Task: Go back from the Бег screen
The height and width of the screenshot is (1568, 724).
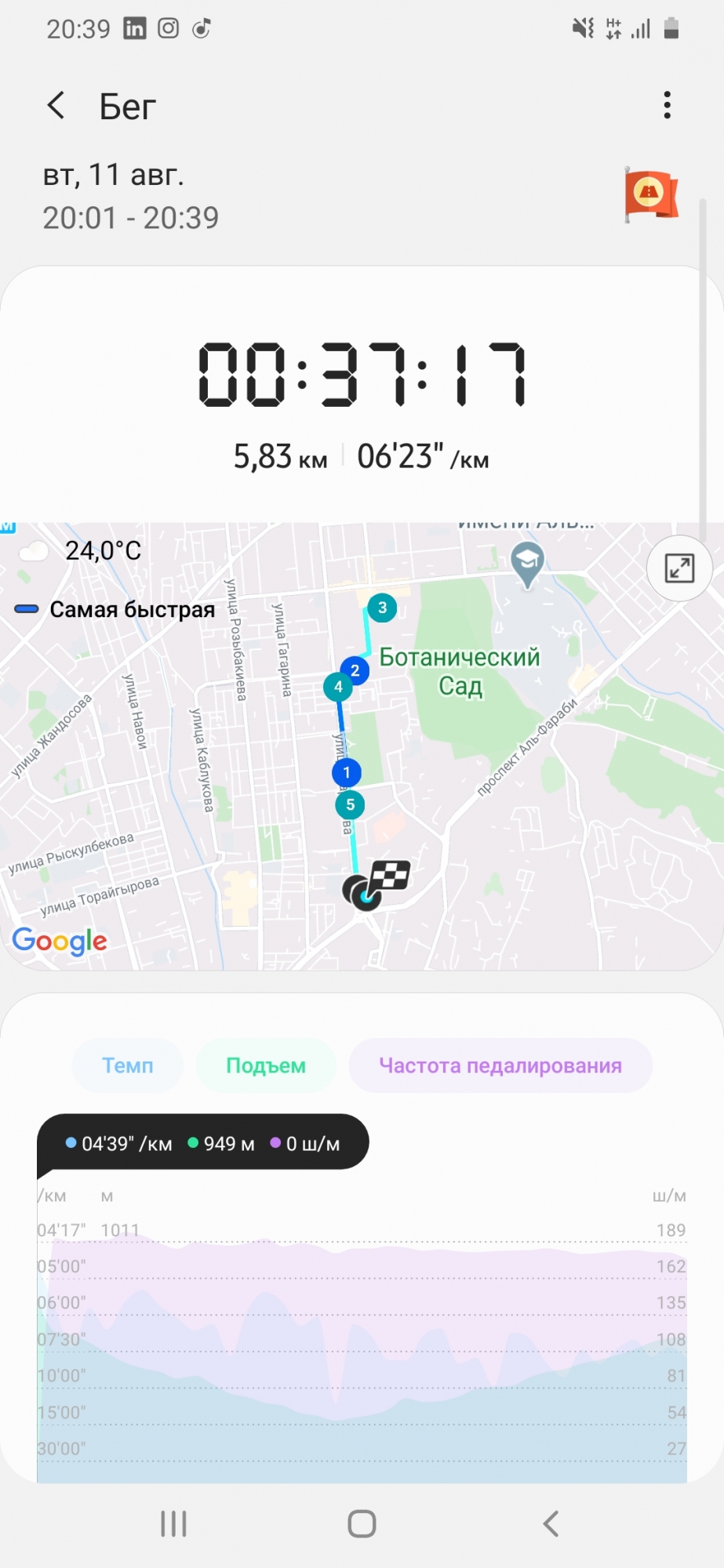Action: click(56, 105)
